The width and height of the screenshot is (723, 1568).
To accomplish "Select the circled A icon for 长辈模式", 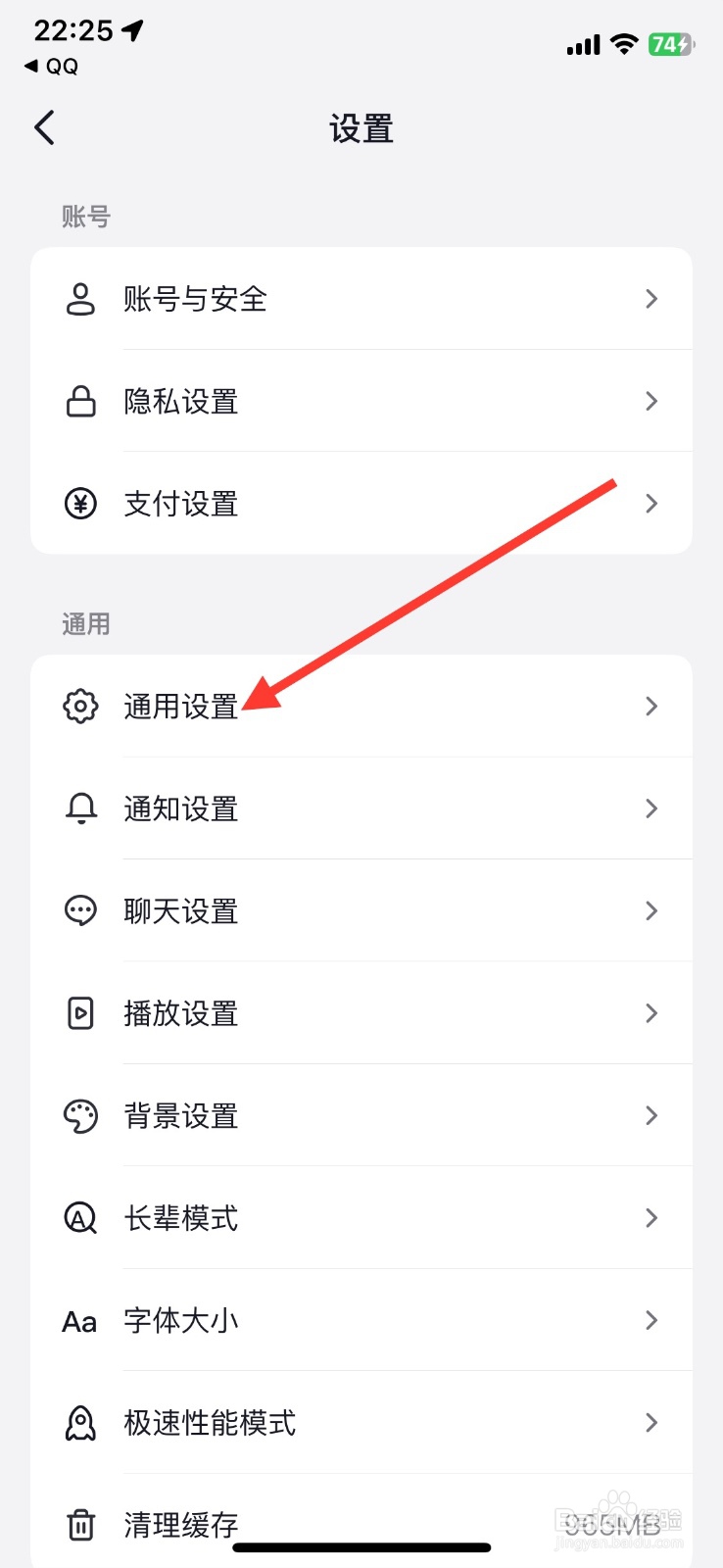I will [x=80, y=1218].
